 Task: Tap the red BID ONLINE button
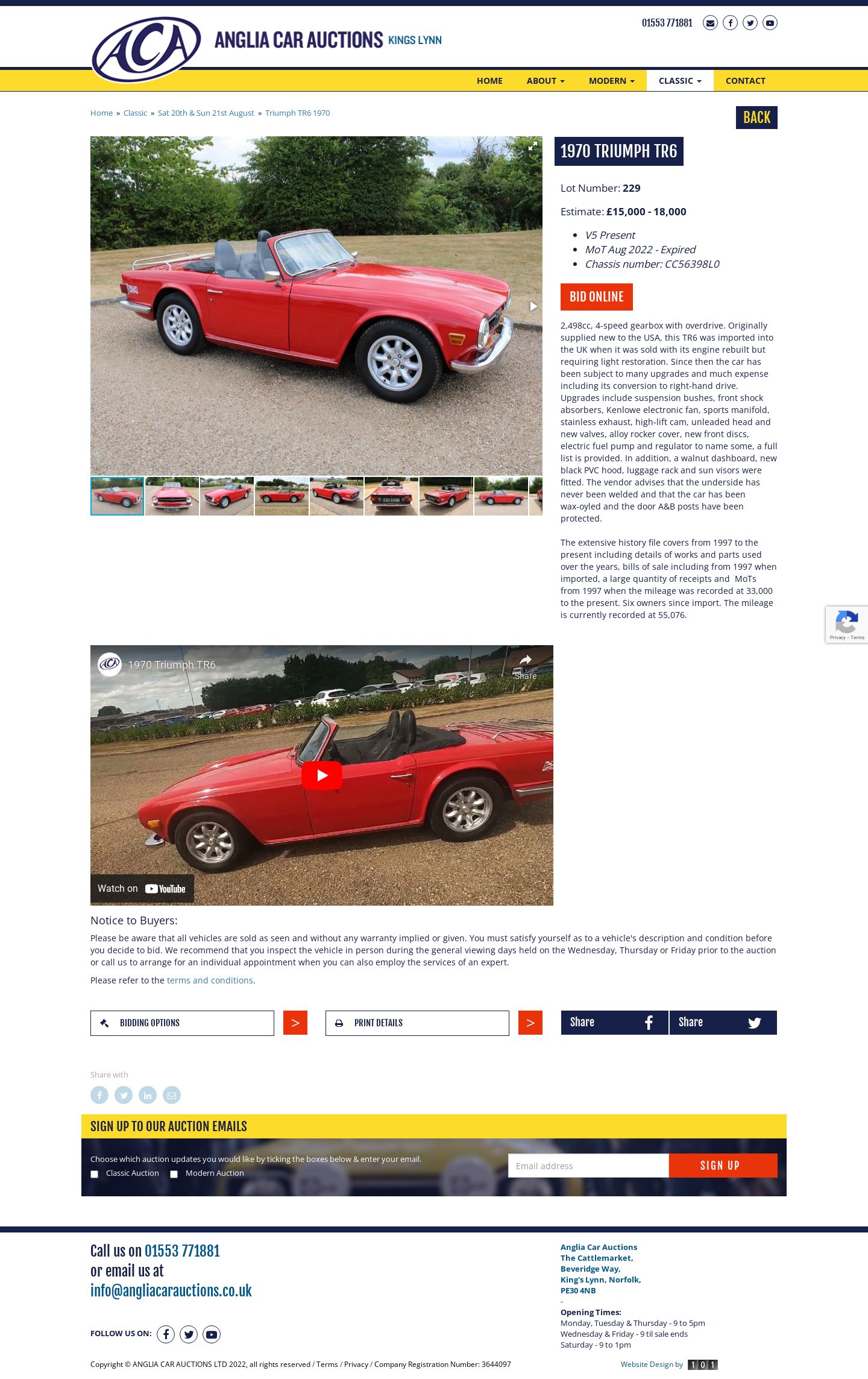[596, 297]
